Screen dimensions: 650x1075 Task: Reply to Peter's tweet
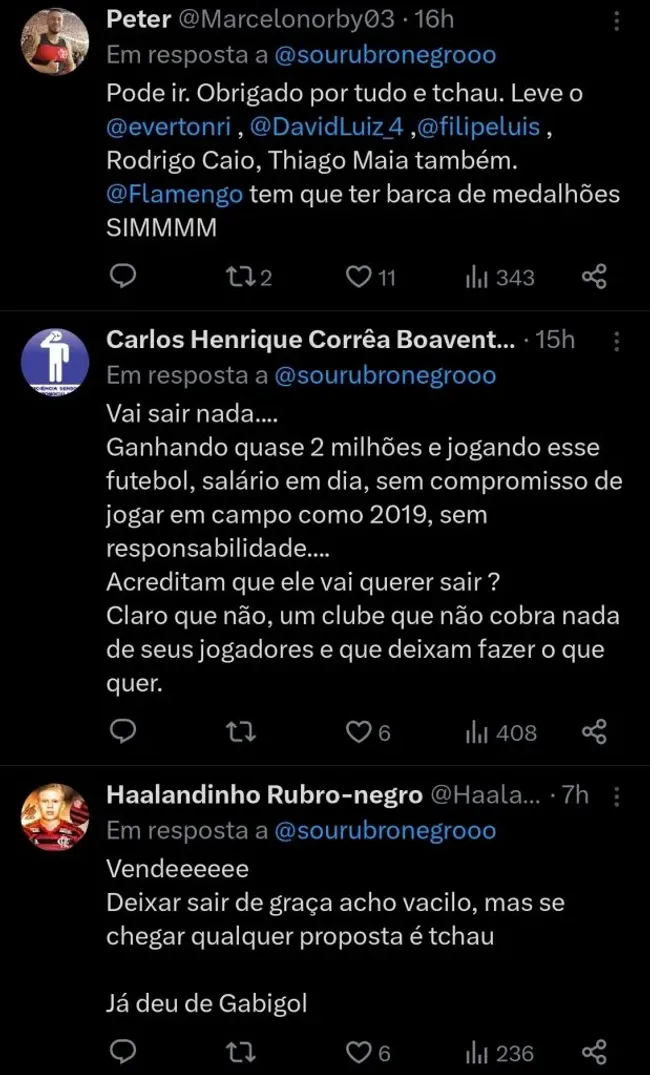coord(122,277)
